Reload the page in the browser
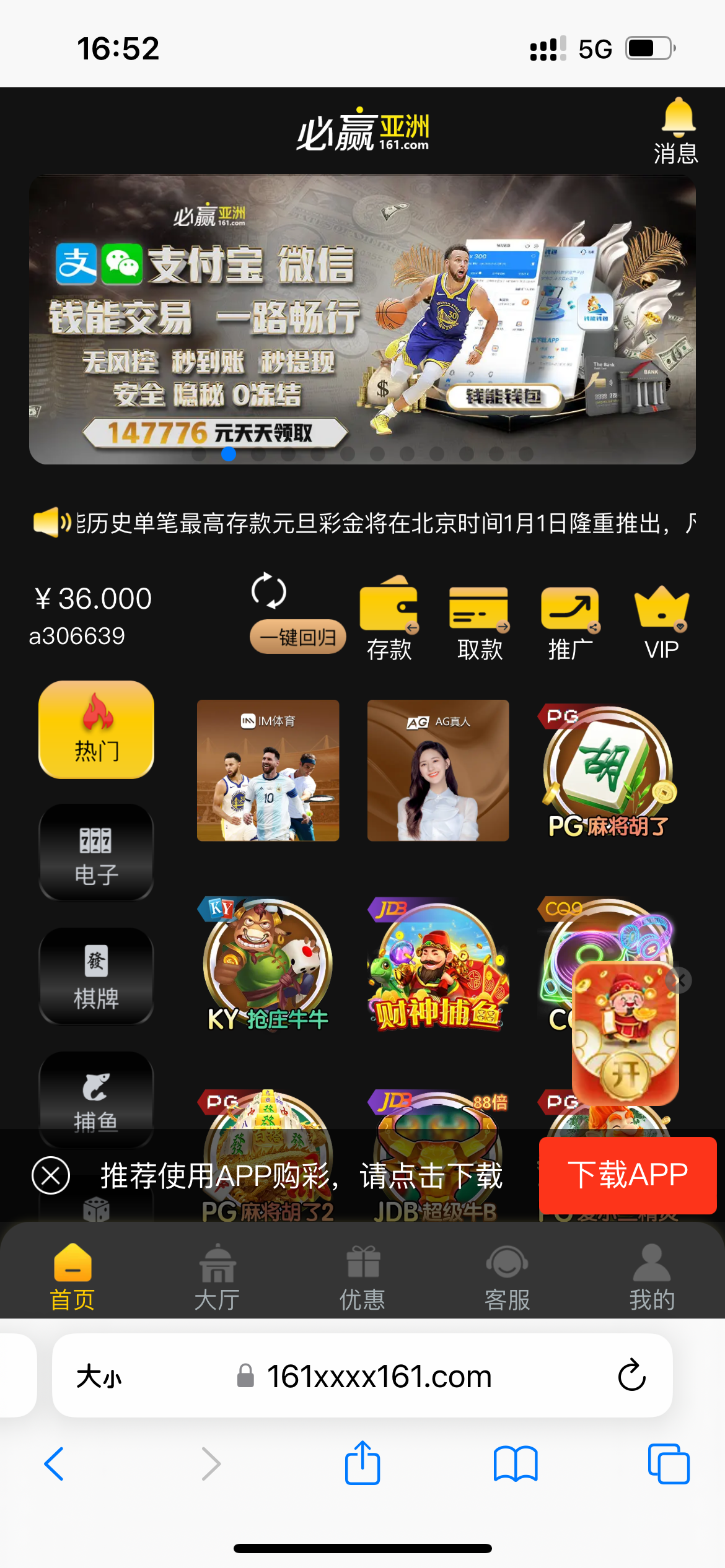This screenshot has width=725, height=1568. pos(631,1376)
